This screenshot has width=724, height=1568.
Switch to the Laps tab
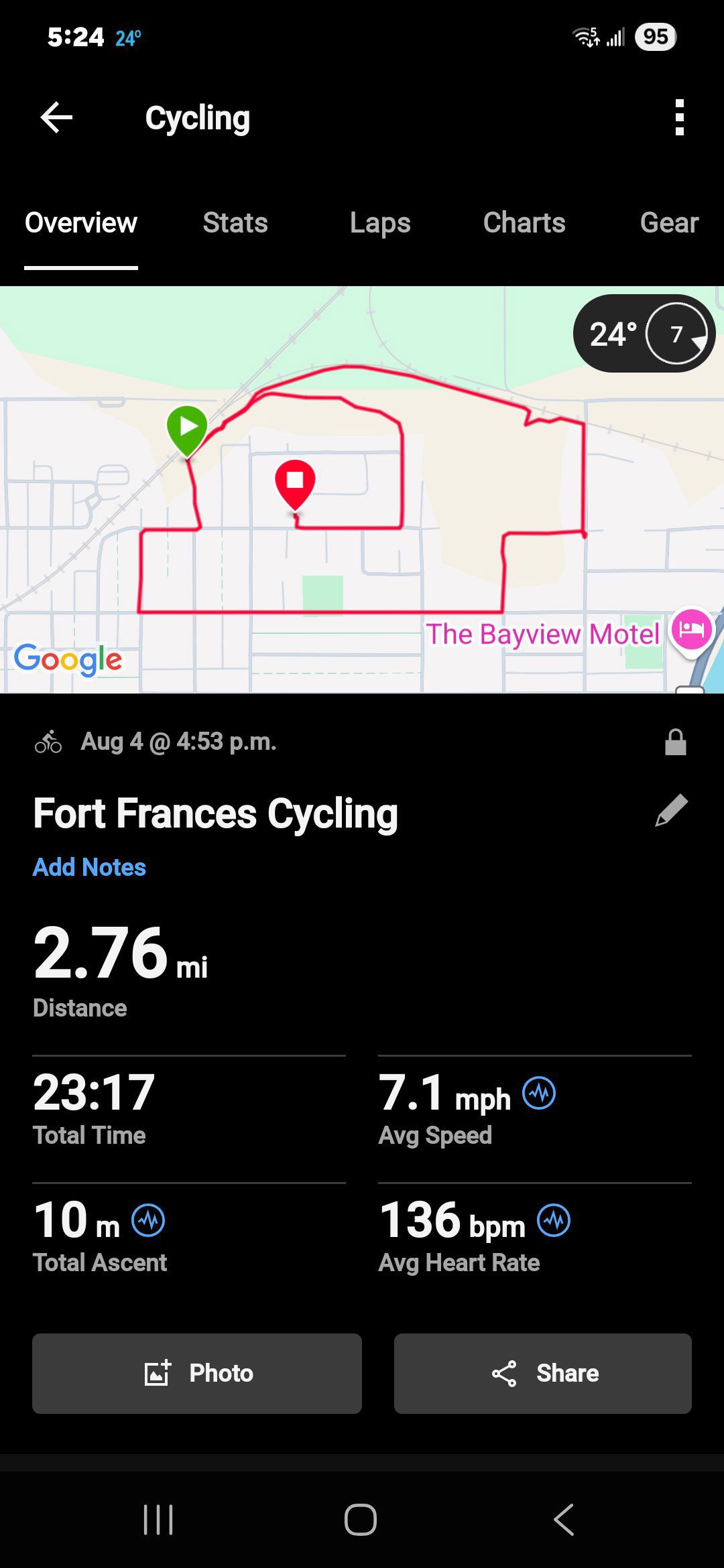(x=380, y=222)
